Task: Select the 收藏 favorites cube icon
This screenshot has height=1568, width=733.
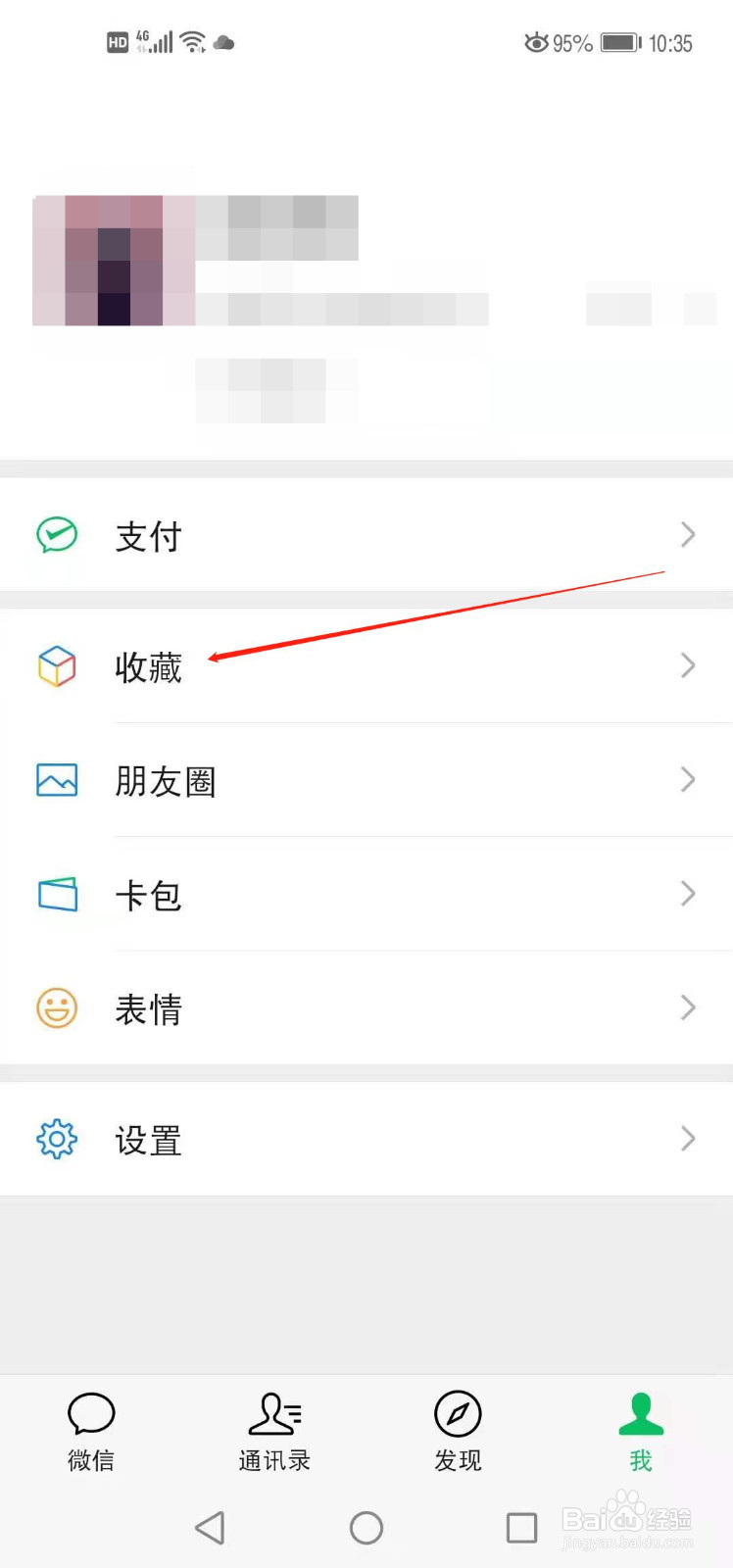Action: pyautogui.click(x=57, y=666)
